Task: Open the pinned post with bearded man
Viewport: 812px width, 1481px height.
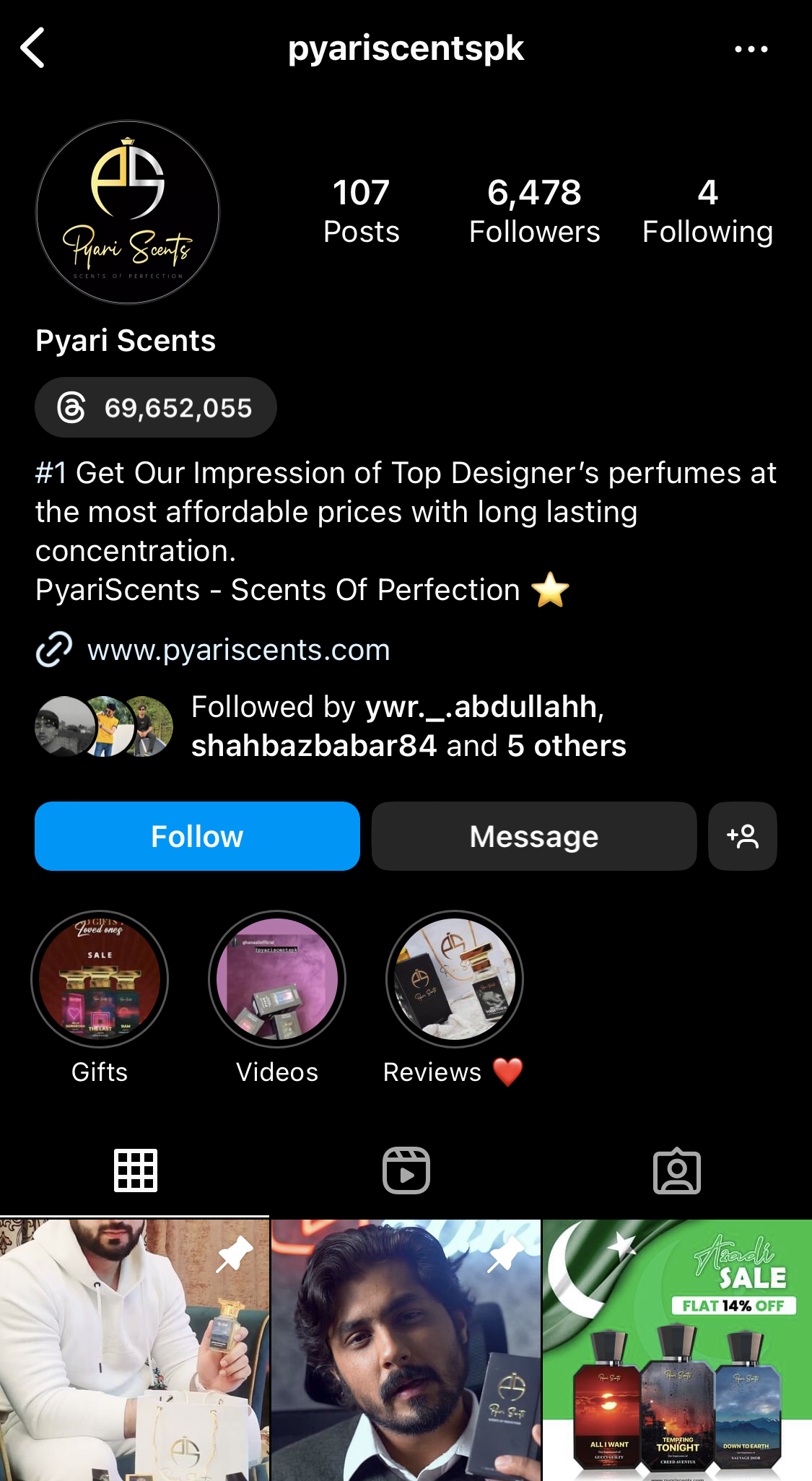Action: click(406, 1350)
